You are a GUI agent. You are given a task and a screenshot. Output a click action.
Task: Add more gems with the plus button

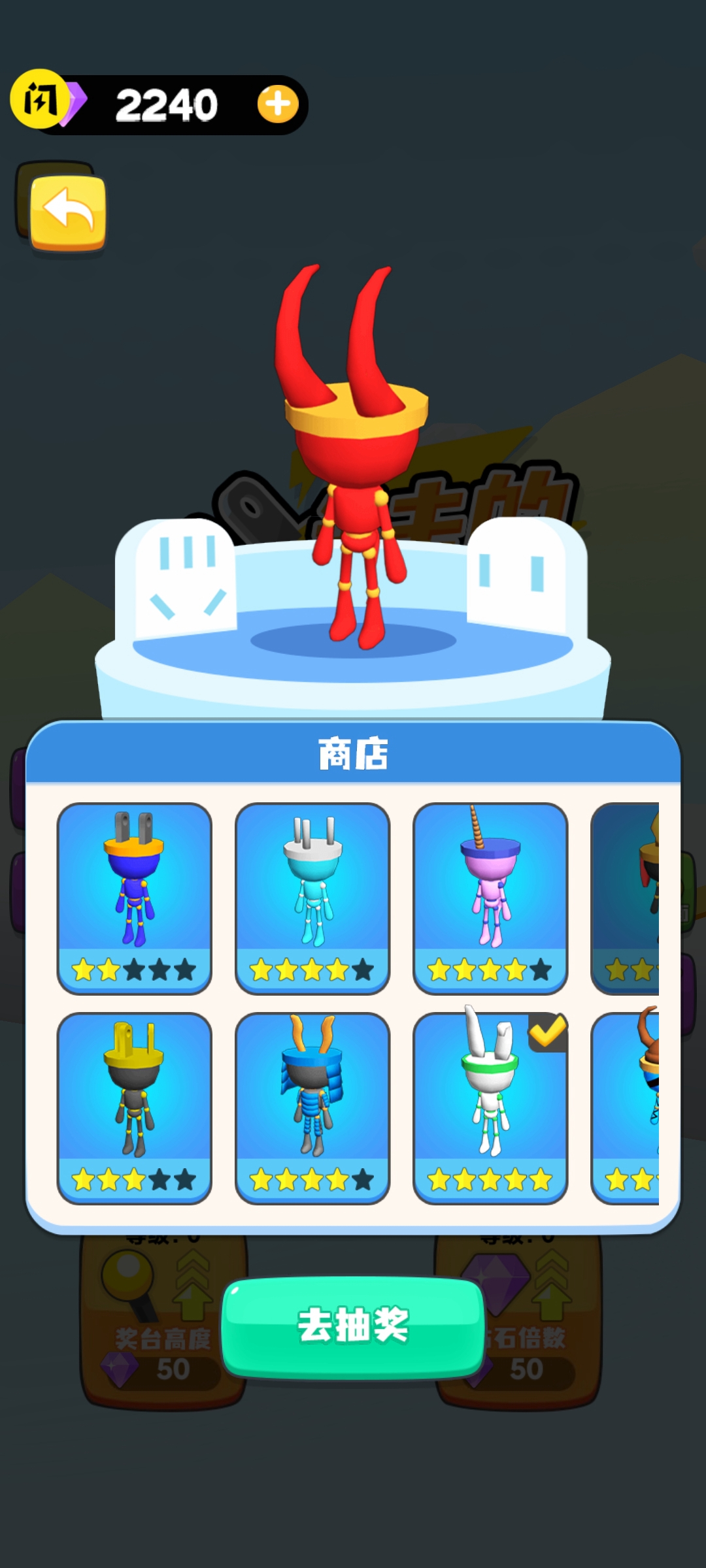point(278,105)
